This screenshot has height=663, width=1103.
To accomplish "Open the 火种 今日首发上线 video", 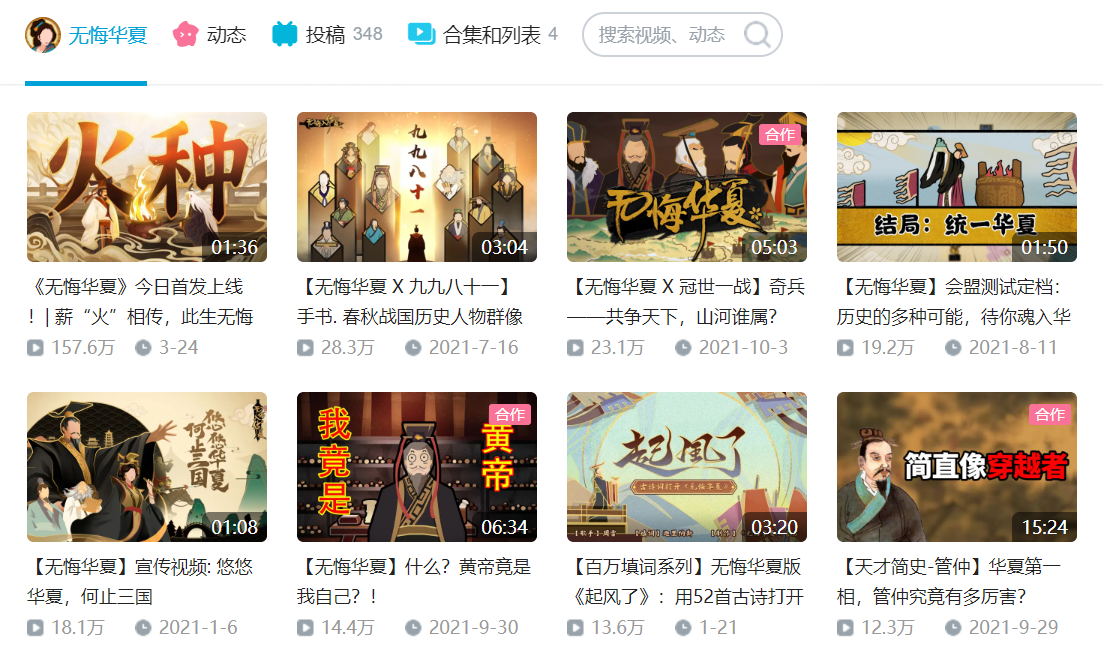I will tap(147, 187).
